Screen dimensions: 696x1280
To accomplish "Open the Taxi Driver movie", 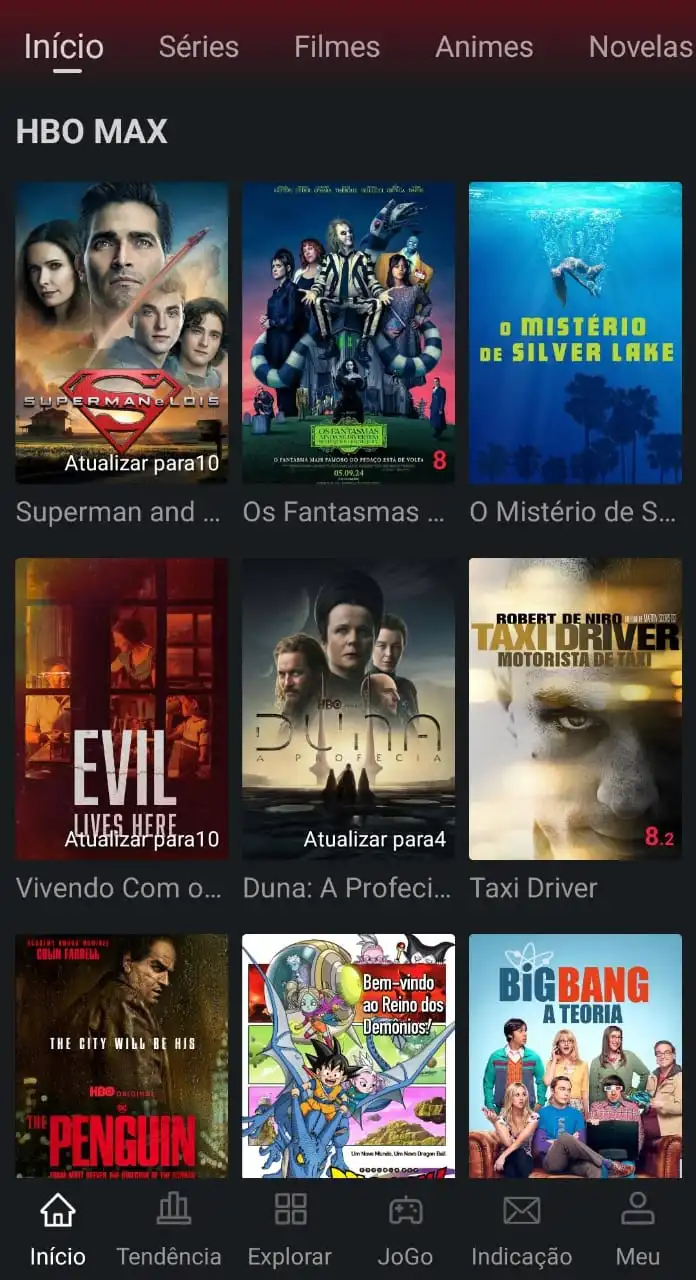I will click(575, 708).
